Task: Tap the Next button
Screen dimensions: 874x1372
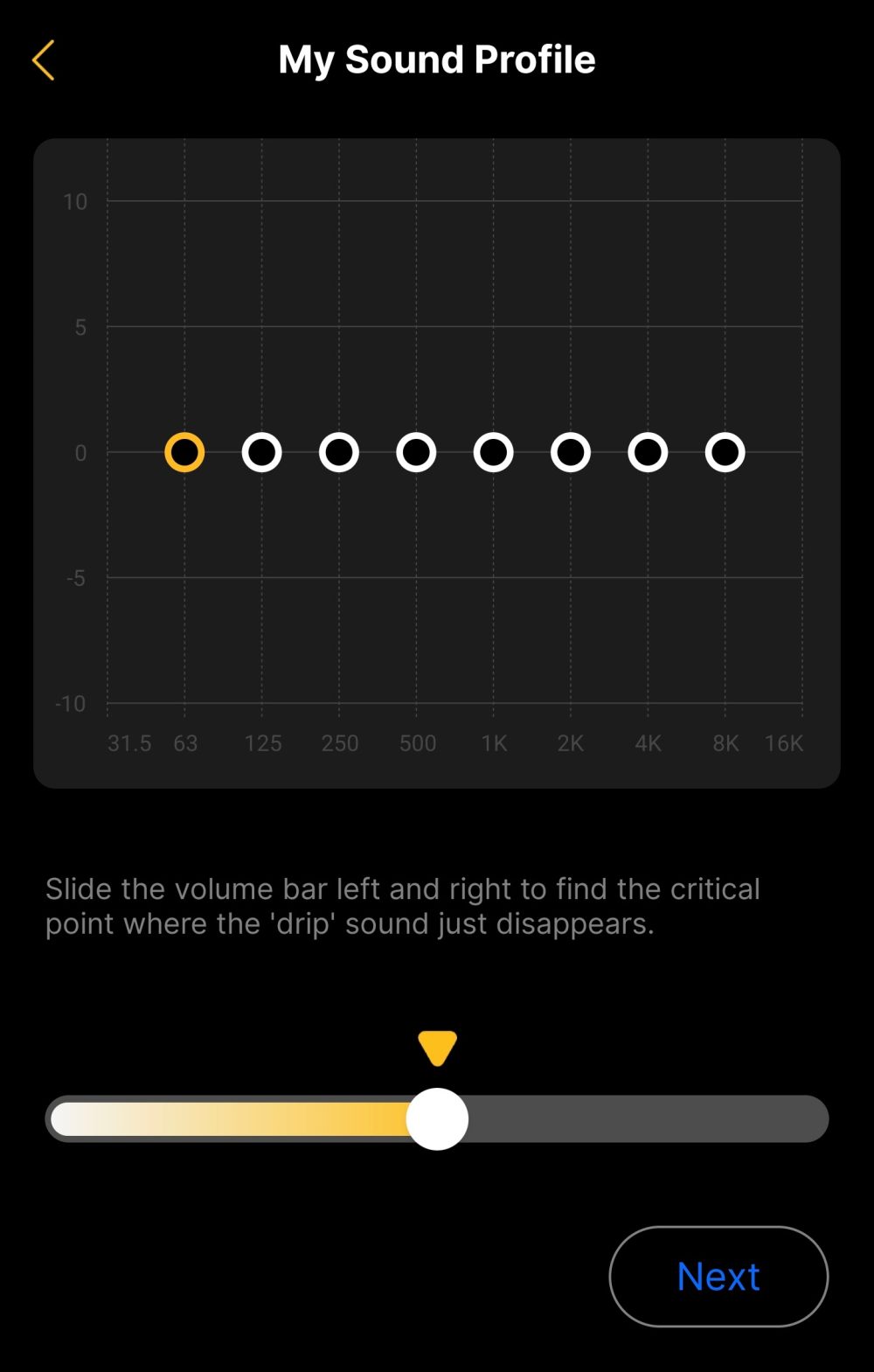Action: [718, 1276]
